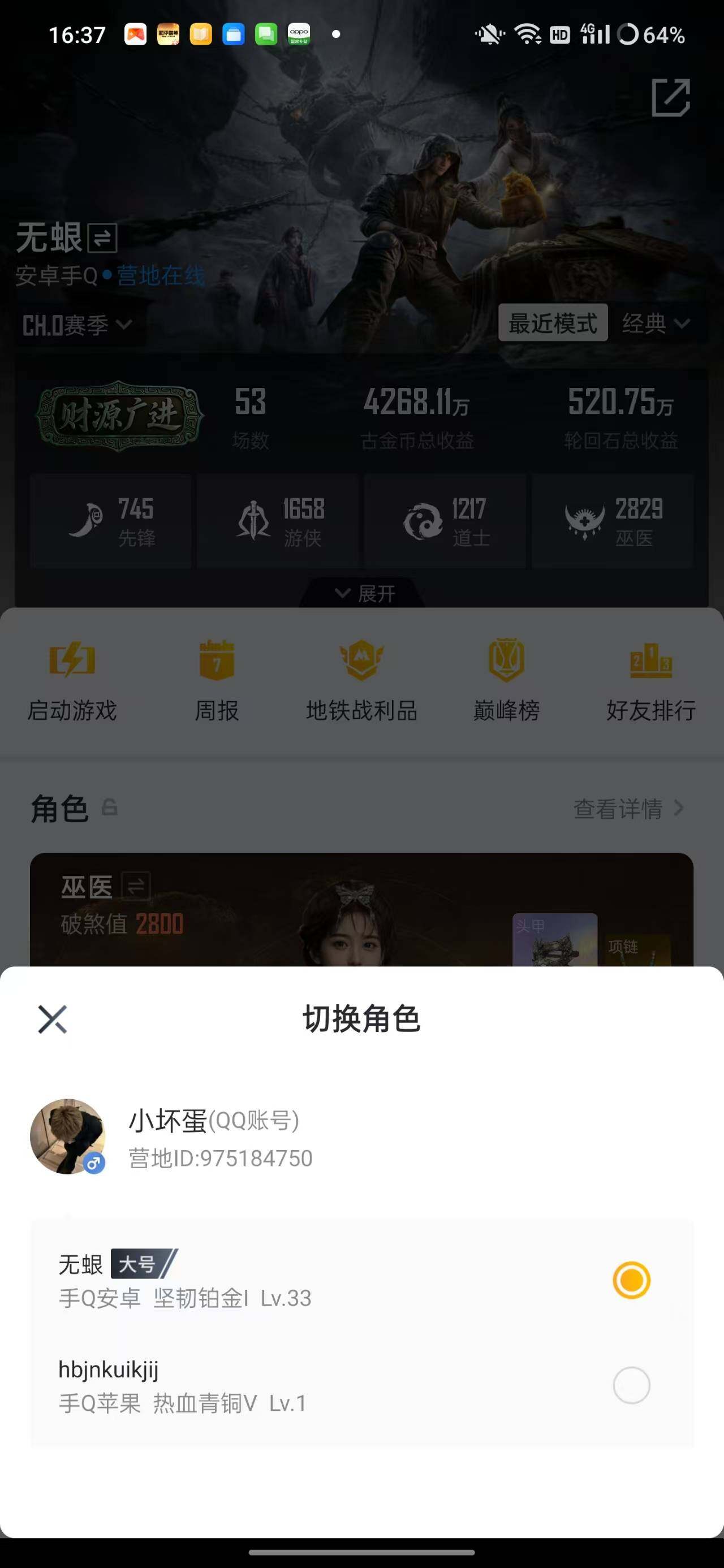724x1568 pixels.
Task: Open the 巅峰榜 leaderboard
Action: 506,682
